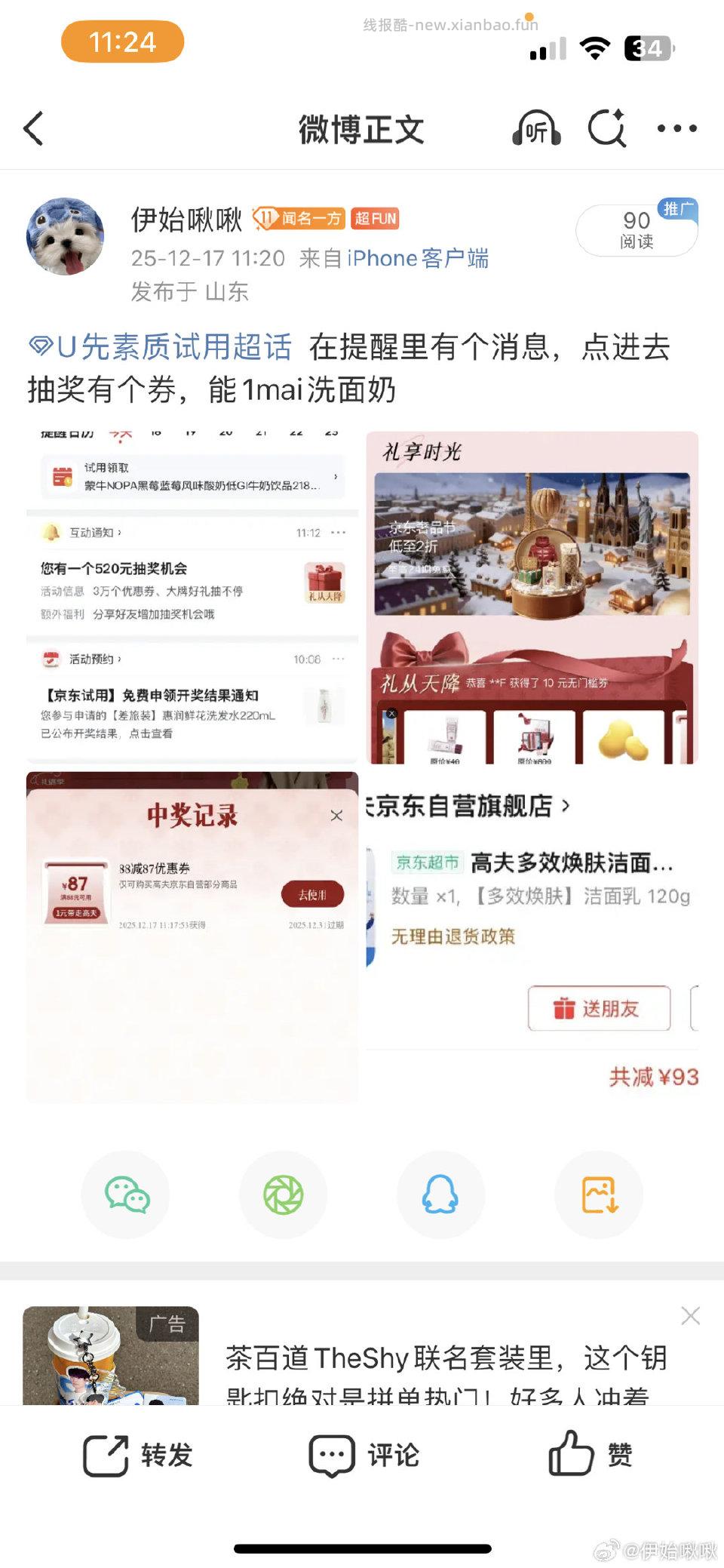The height and width of the screenshot is (1568, 724).
Task: Open the U先素质试用超话 link
Action: click(x=158, y=349)
